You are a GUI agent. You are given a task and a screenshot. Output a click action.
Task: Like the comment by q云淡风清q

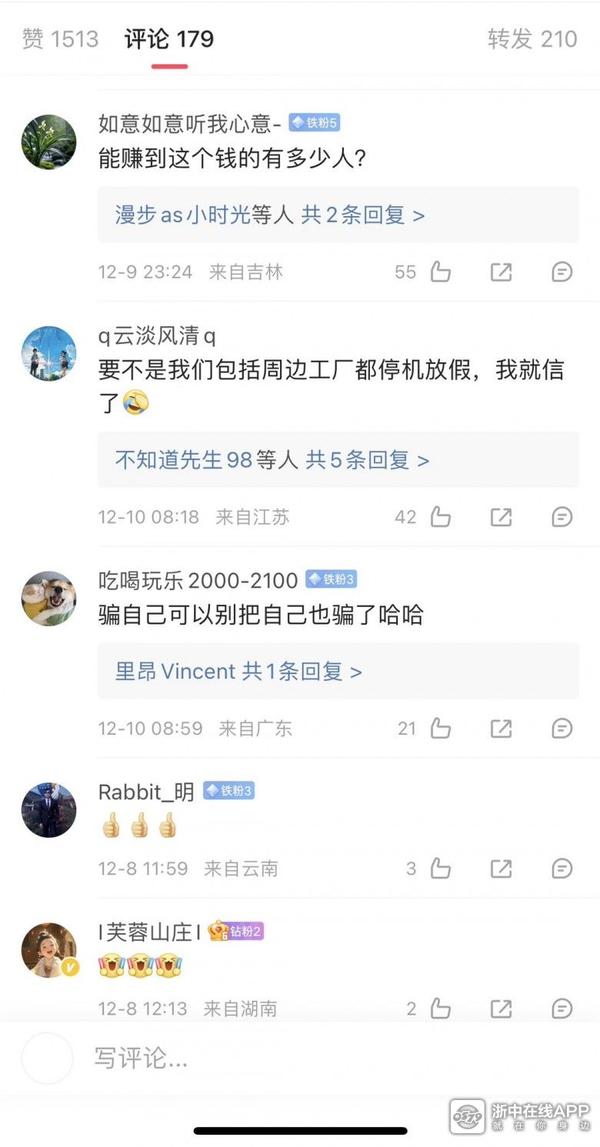(x=440, y=517)
